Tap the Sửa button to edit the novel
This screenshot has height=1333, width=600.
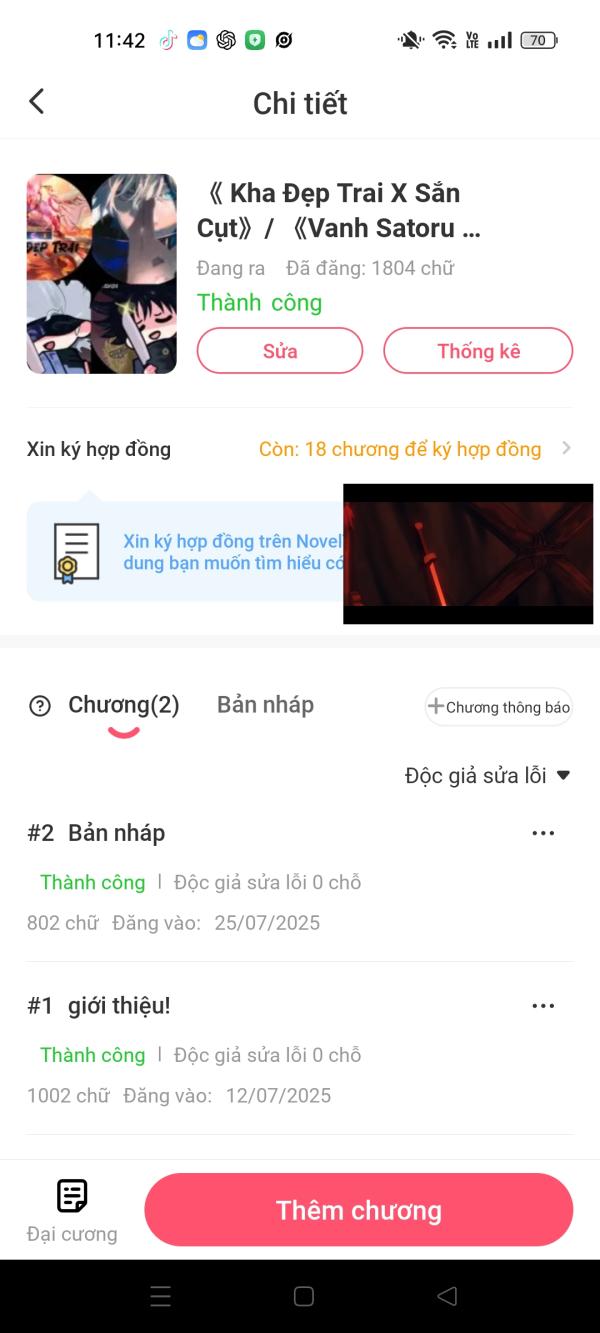[280, 351]
